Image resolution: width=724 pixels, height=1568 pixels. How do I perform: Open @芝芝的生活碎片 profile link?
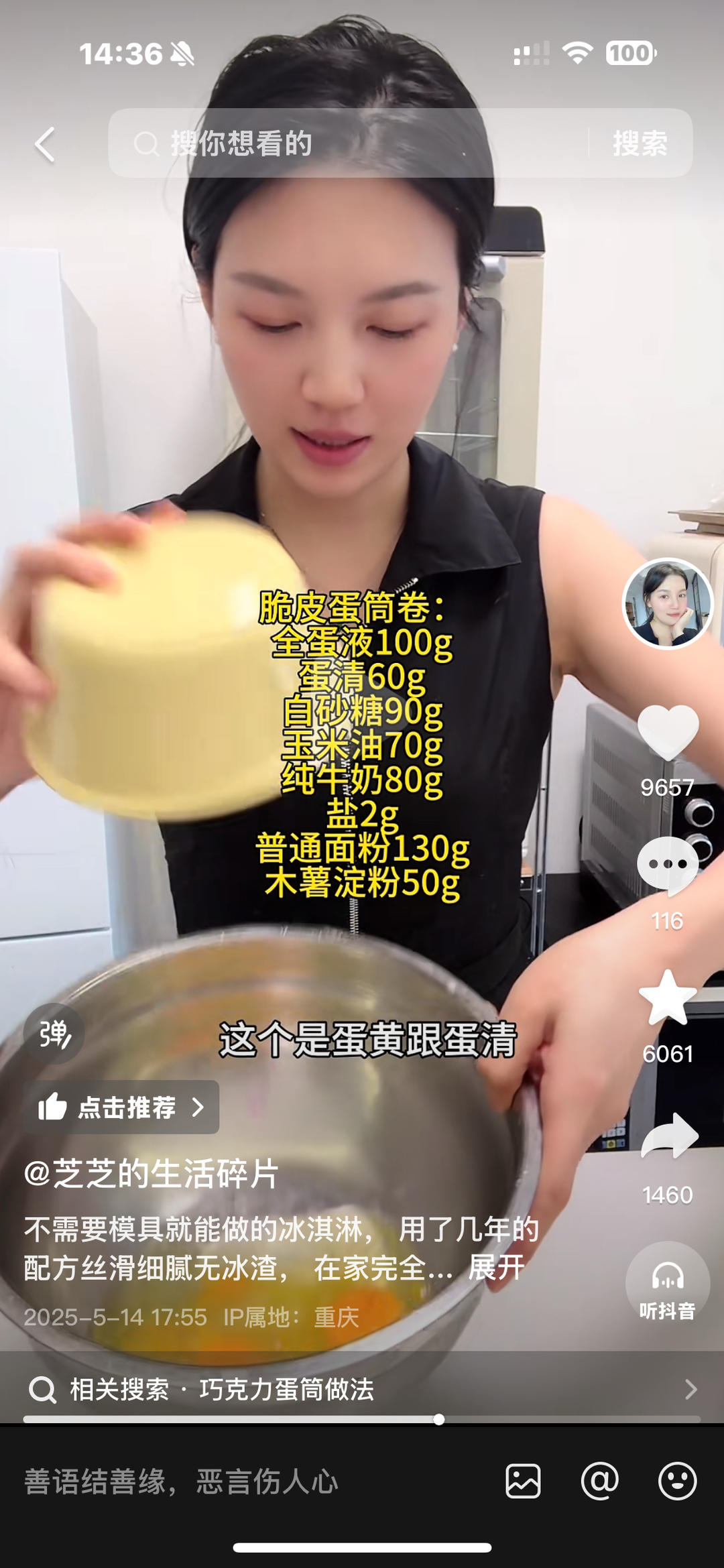point(152,1174)
